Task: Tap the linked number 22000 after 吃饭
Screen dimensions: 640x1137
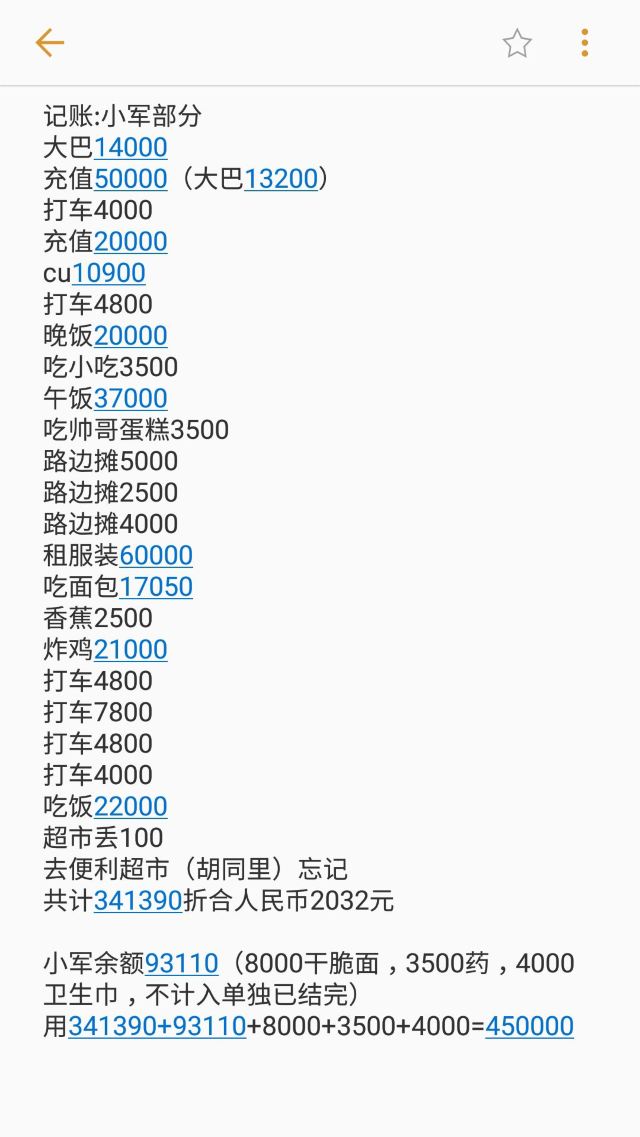Action: point(130,806)
